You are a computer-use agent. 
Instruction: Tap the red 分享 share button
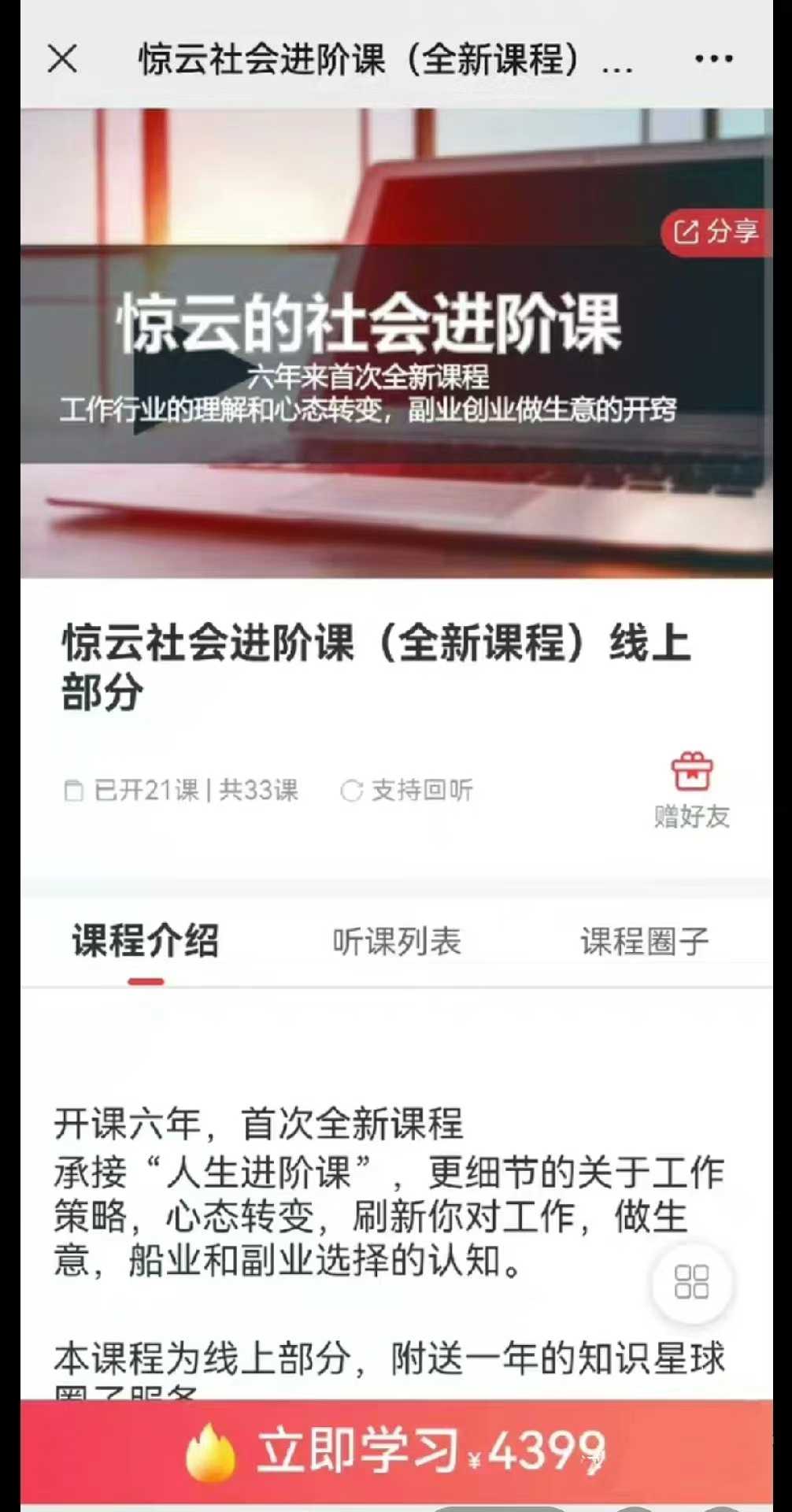click(x=716, y=232)
